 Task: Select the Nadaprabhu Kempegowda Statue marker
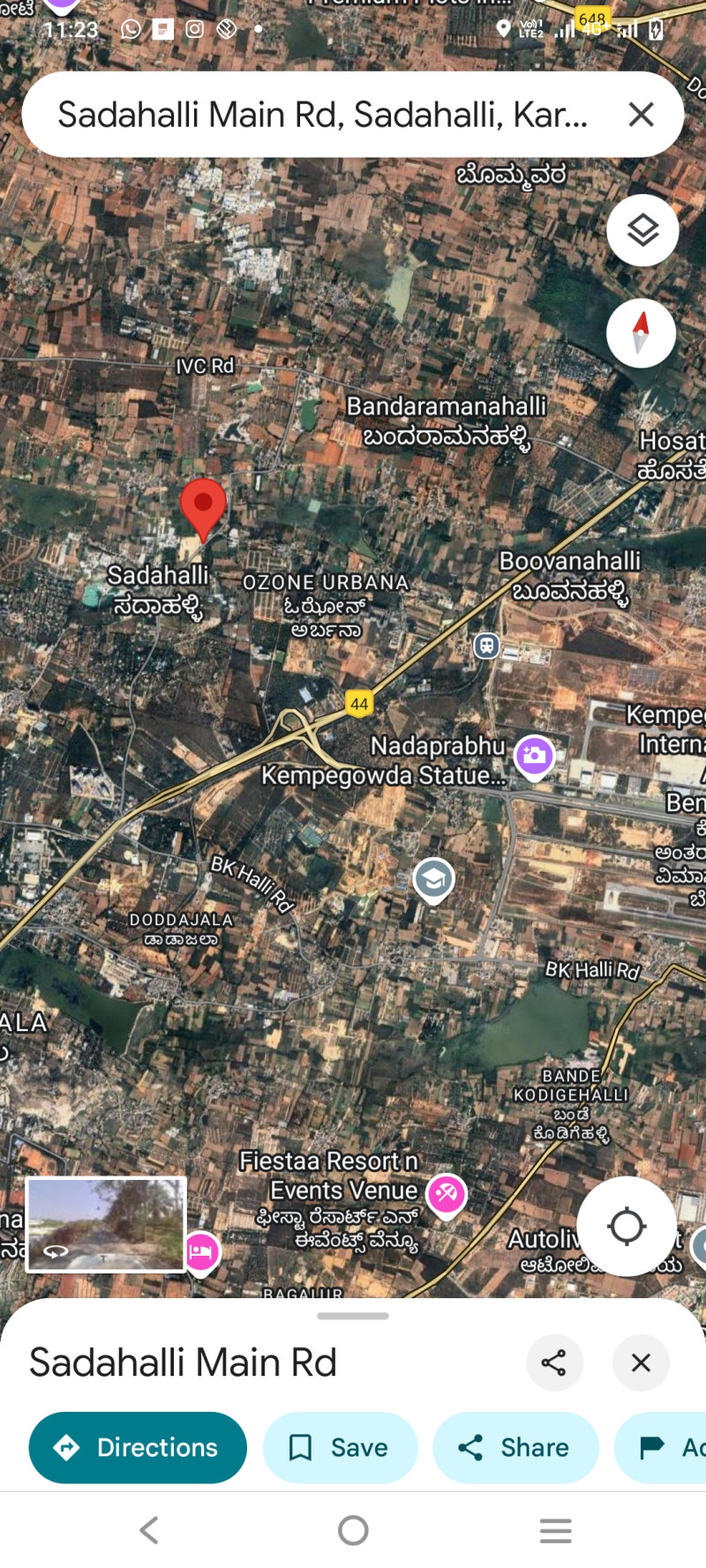(x=534, y=756)
